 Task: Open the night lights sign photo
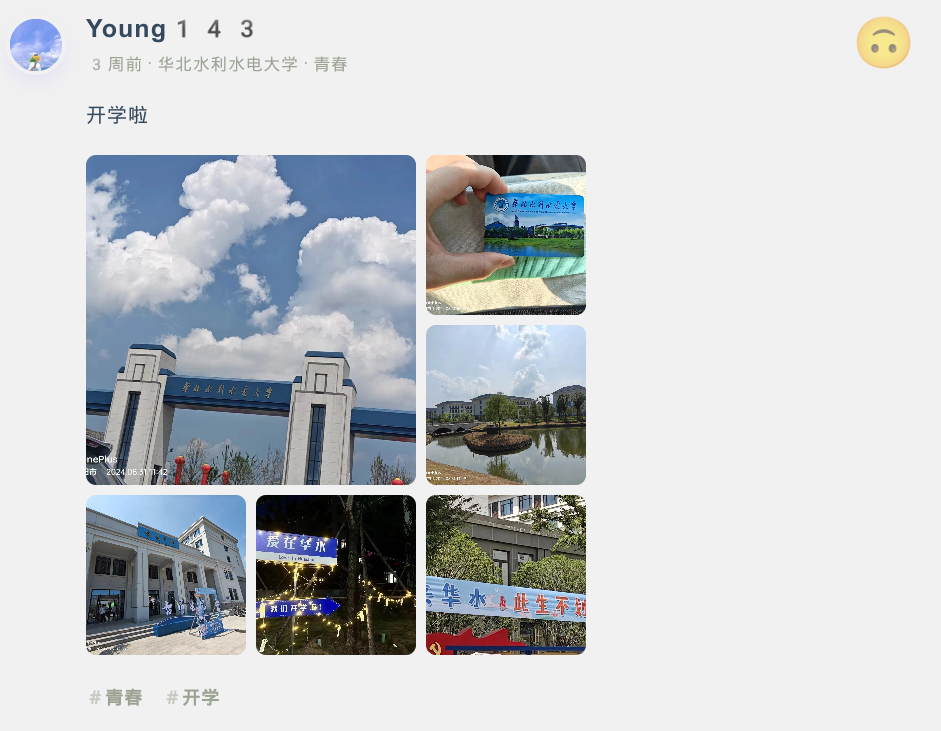pos(335,574)
